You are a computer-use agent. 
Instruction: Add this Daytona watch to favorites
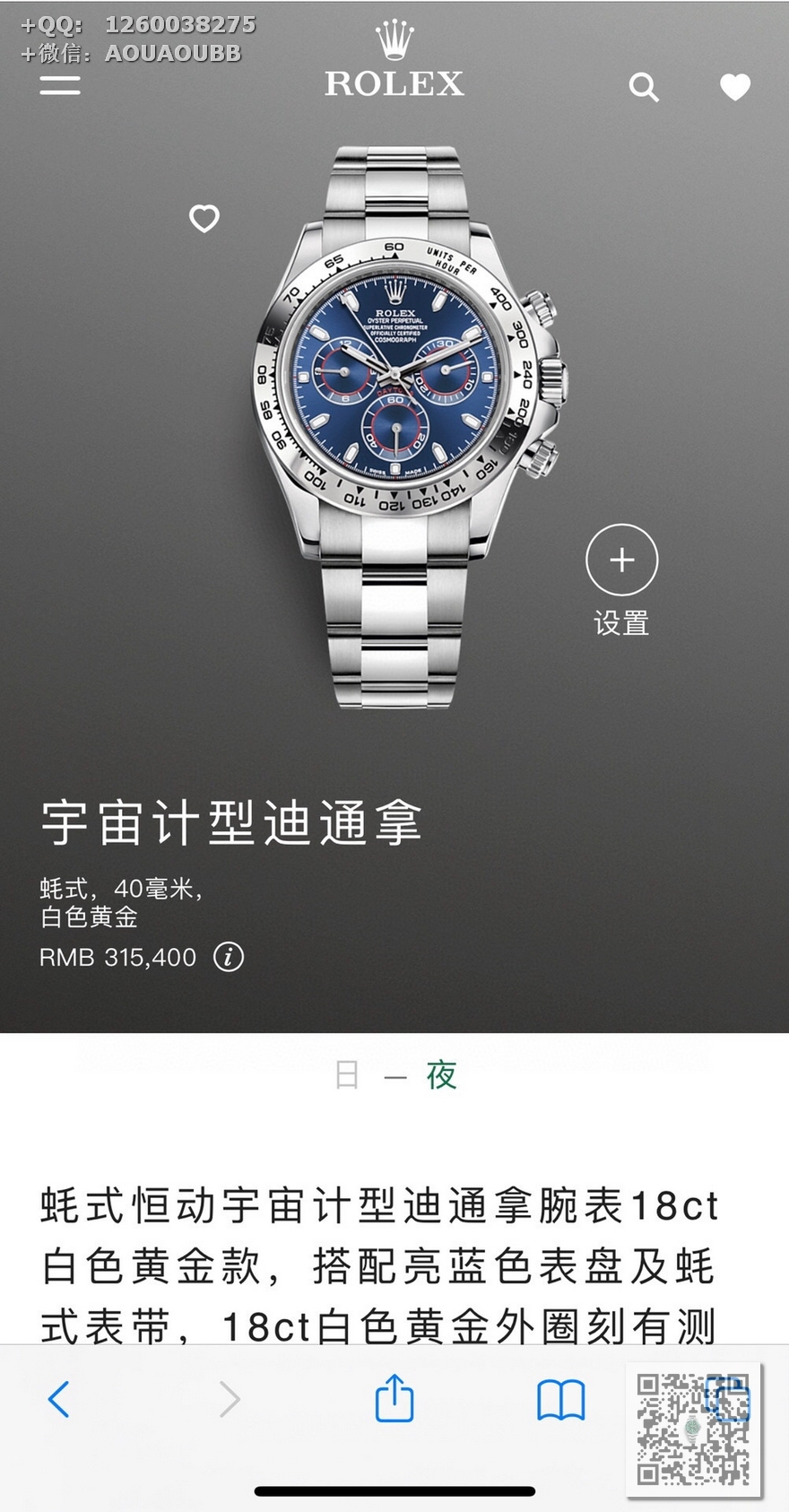click(x=204, y=218)
